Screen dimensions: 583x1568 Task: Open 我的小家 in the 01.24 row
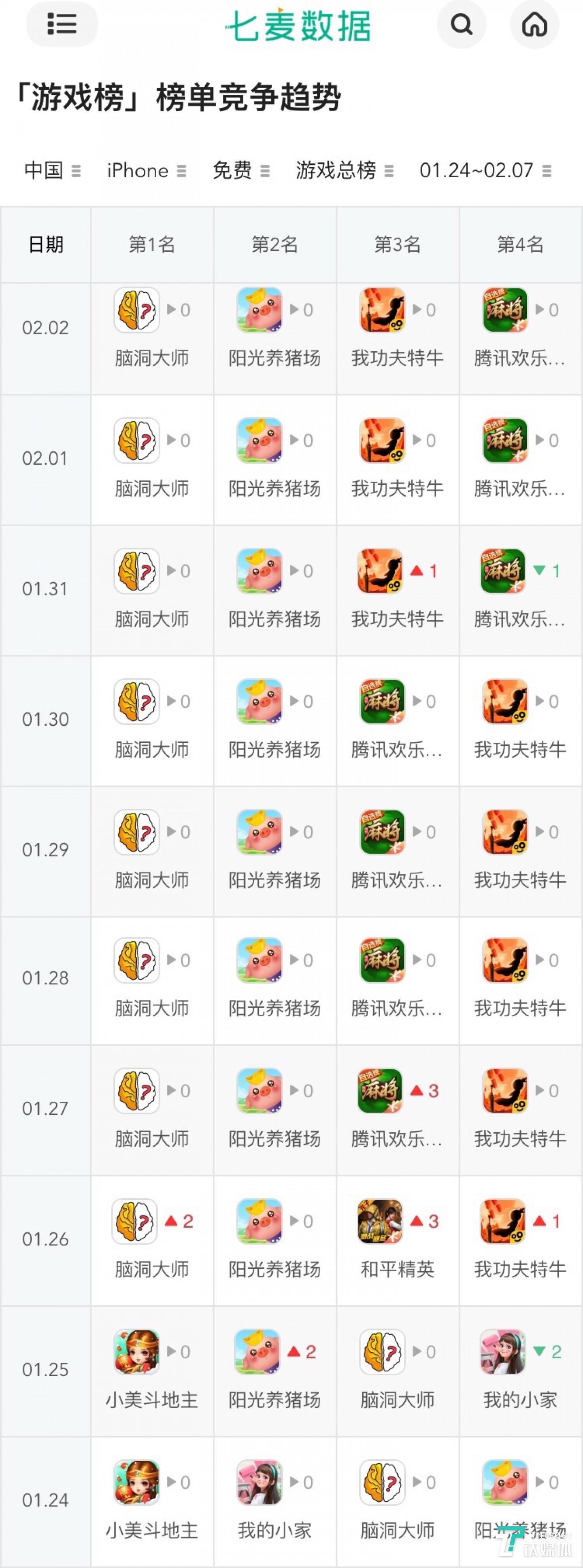[260, 1483]
